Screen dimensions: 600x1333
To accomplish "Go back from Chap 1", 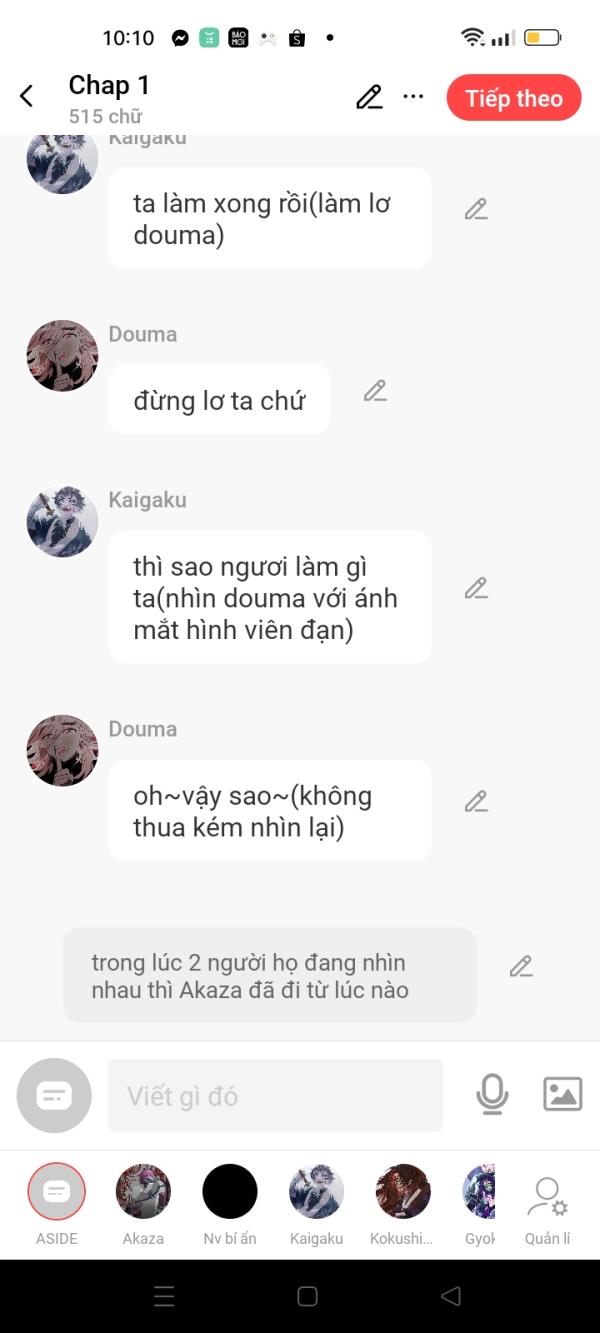I will point(27,96).
